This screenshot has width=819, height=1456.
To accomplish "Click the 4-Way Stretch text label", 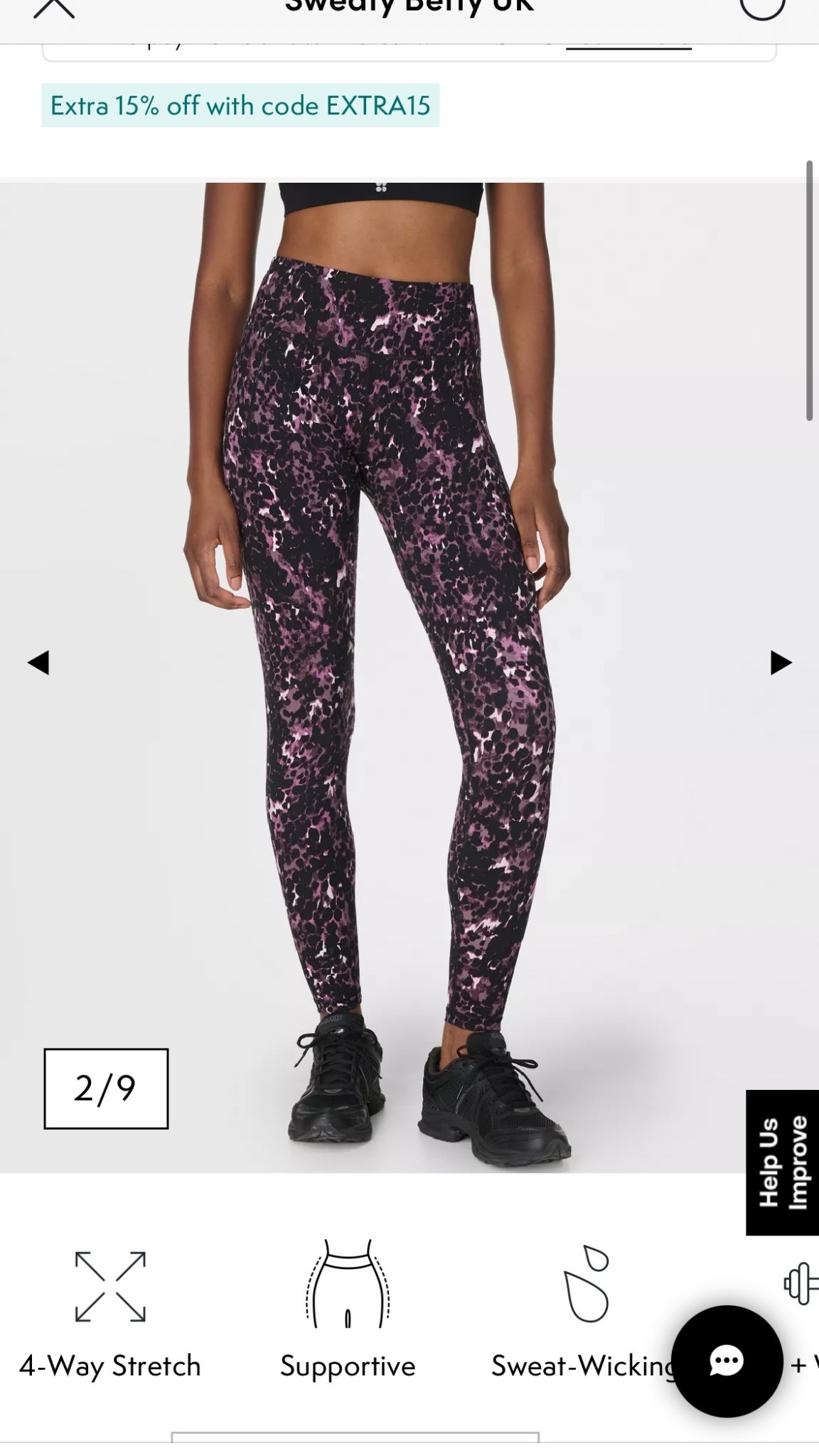I will click(x=110, y=1364).
